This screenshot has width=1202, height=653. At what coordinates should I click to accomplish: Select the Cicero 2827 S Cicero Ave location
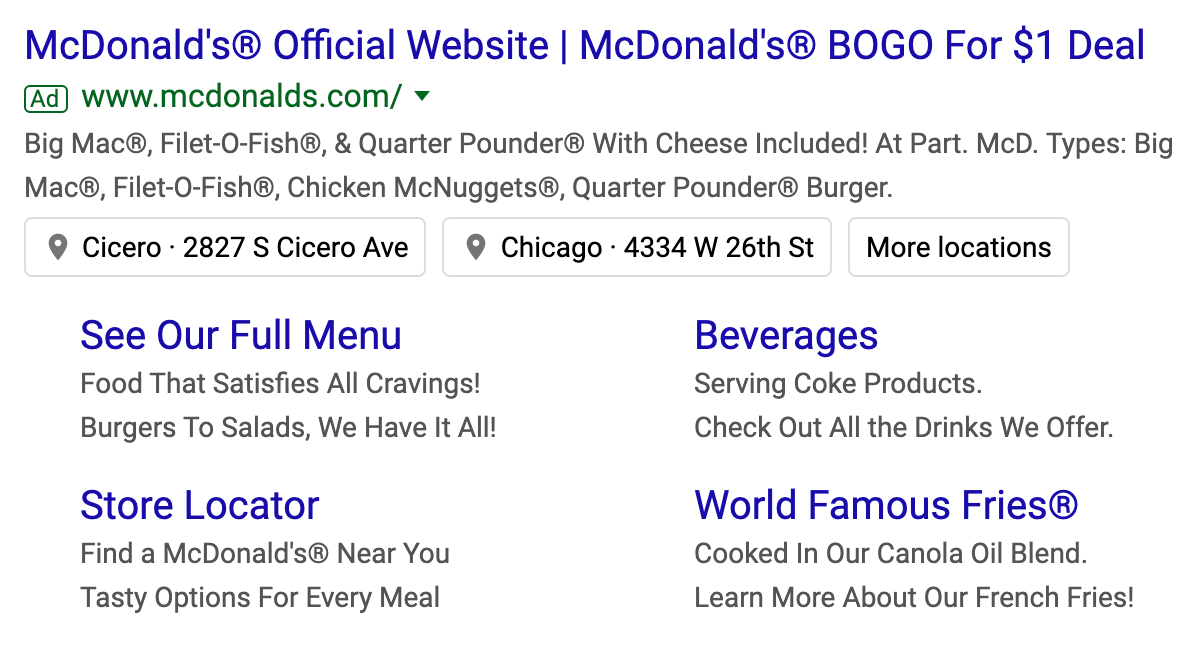225,247
